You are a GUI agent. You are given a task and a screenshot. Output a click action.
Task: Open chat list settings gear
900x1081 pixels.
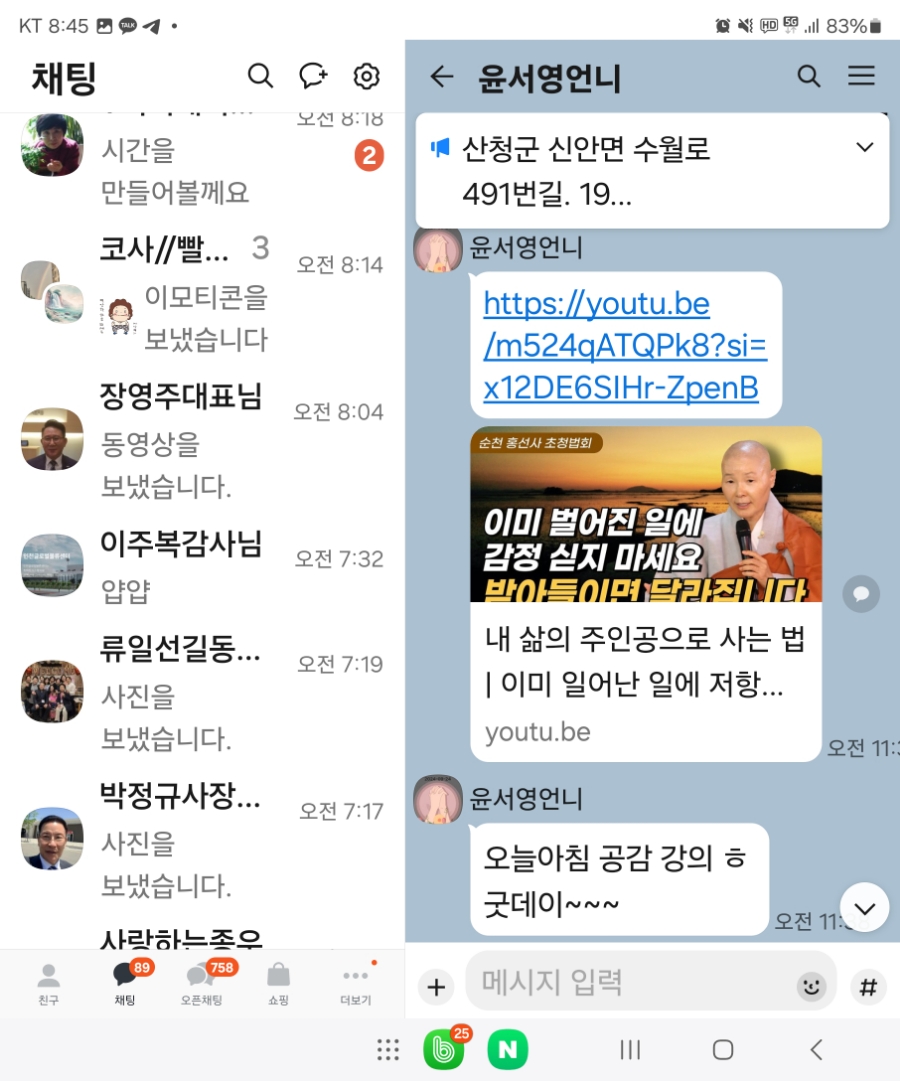click(x=367, y=76)
